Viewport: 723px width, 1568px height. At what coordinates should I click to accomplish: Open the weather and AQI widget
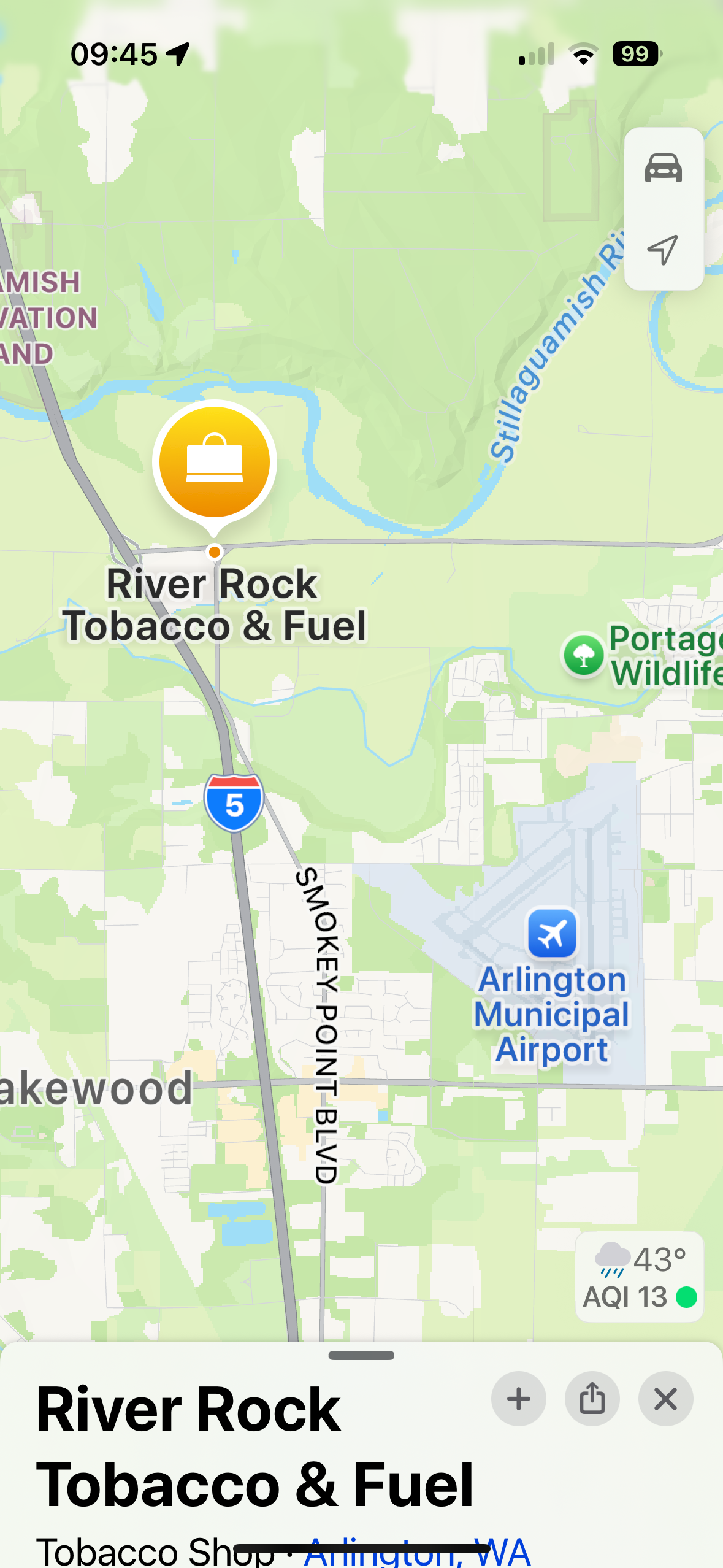click(x=639, y=1277)
